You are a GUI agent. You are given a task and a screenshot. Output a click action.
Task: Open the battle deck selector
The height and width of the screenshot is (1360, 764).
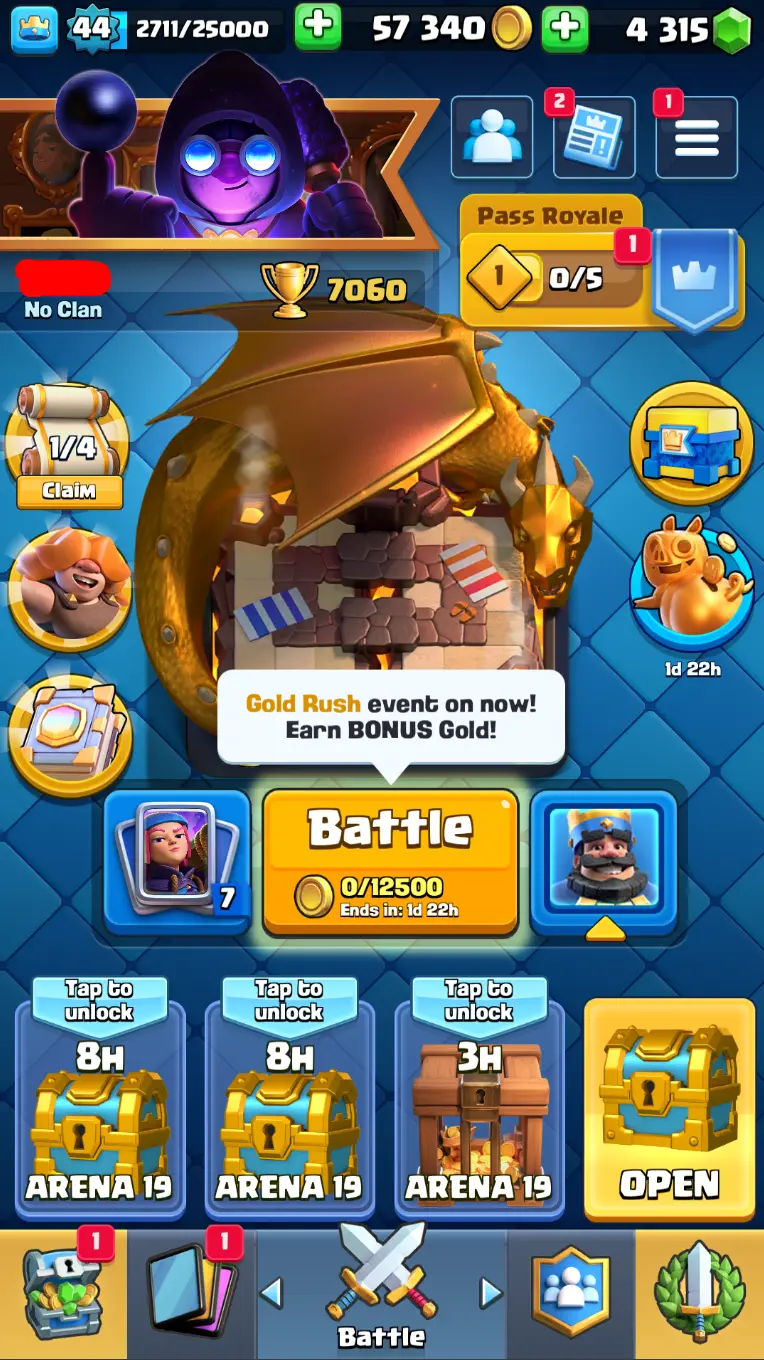[x=177, y=860]
